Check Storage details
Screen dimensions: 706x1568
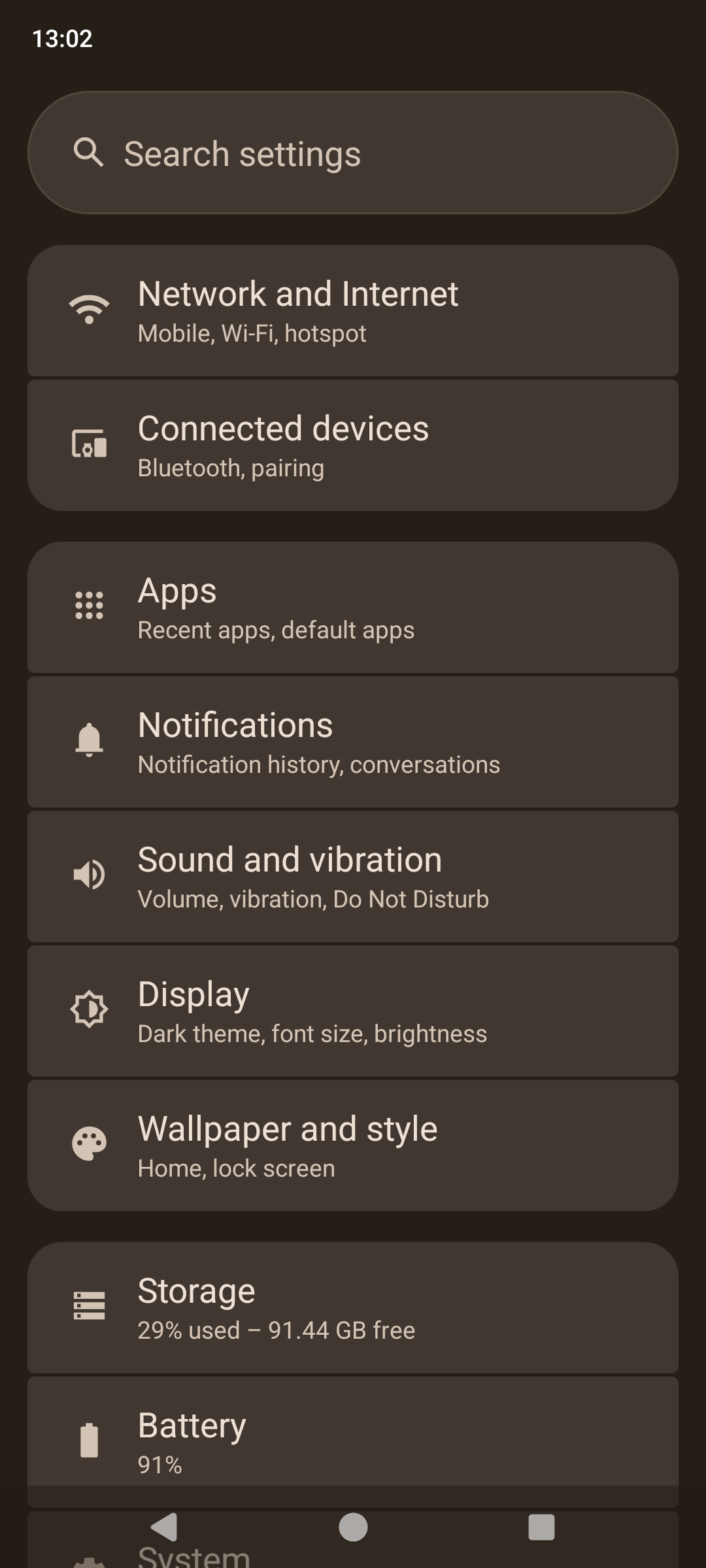[353, 1308]
